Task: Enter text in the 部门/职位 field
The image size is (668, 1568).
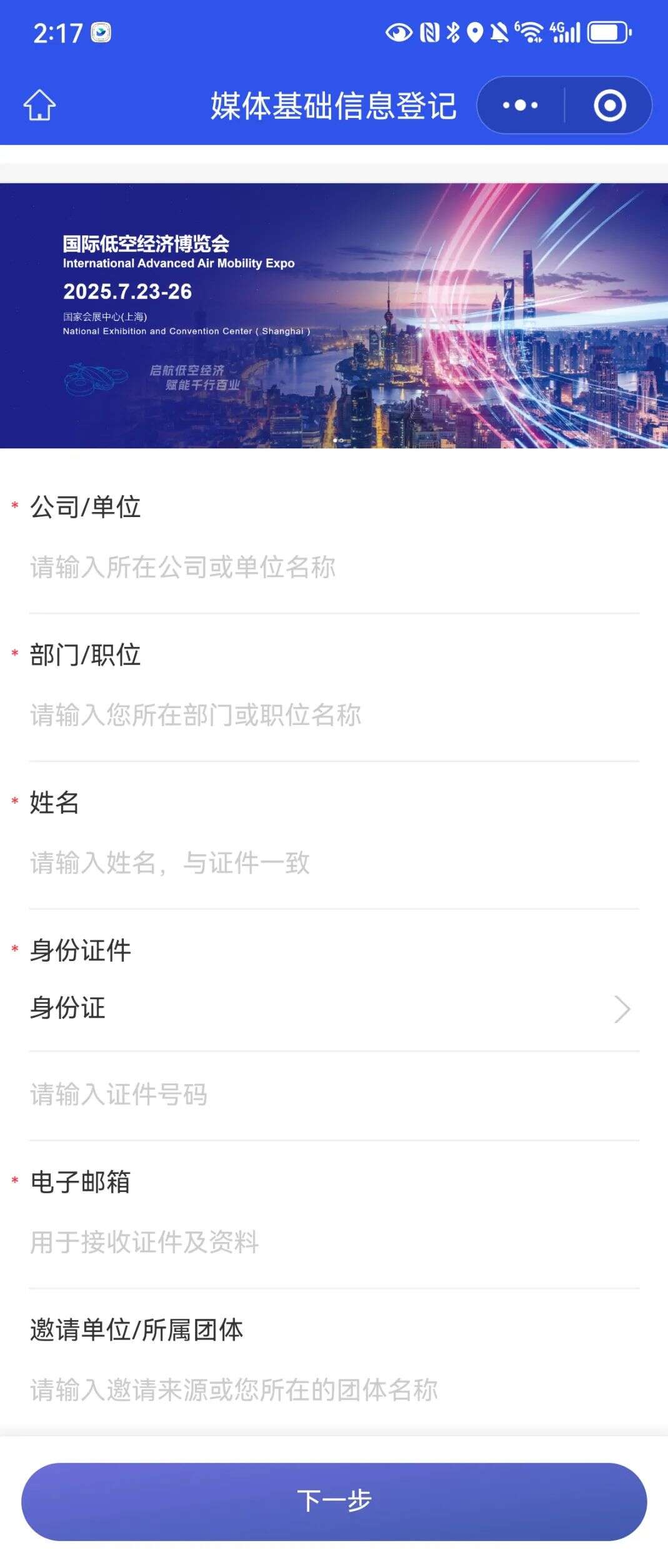Action: pyautogui.click(x=334, y=715)
